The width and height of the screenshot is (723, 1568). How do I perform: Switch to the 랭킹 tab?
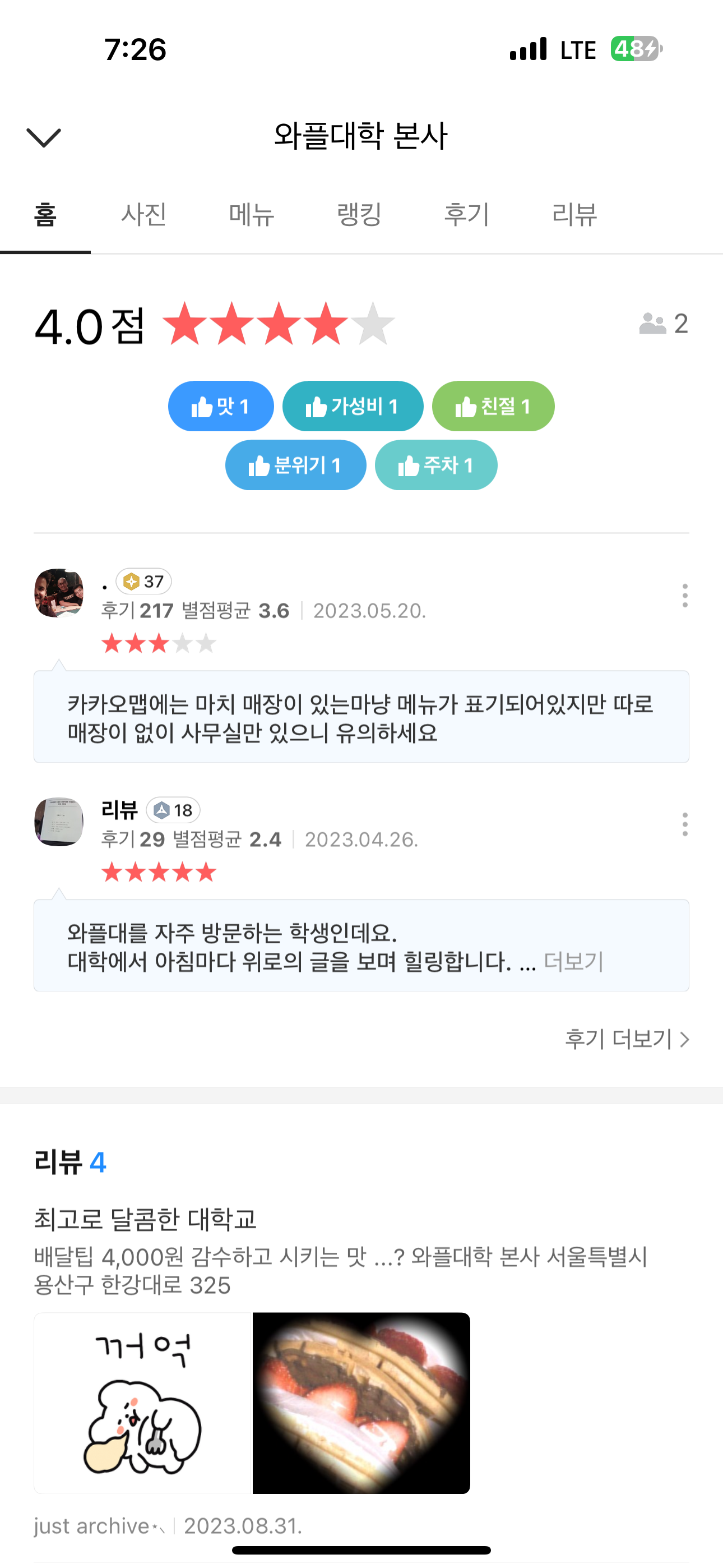tap(359, 215)
